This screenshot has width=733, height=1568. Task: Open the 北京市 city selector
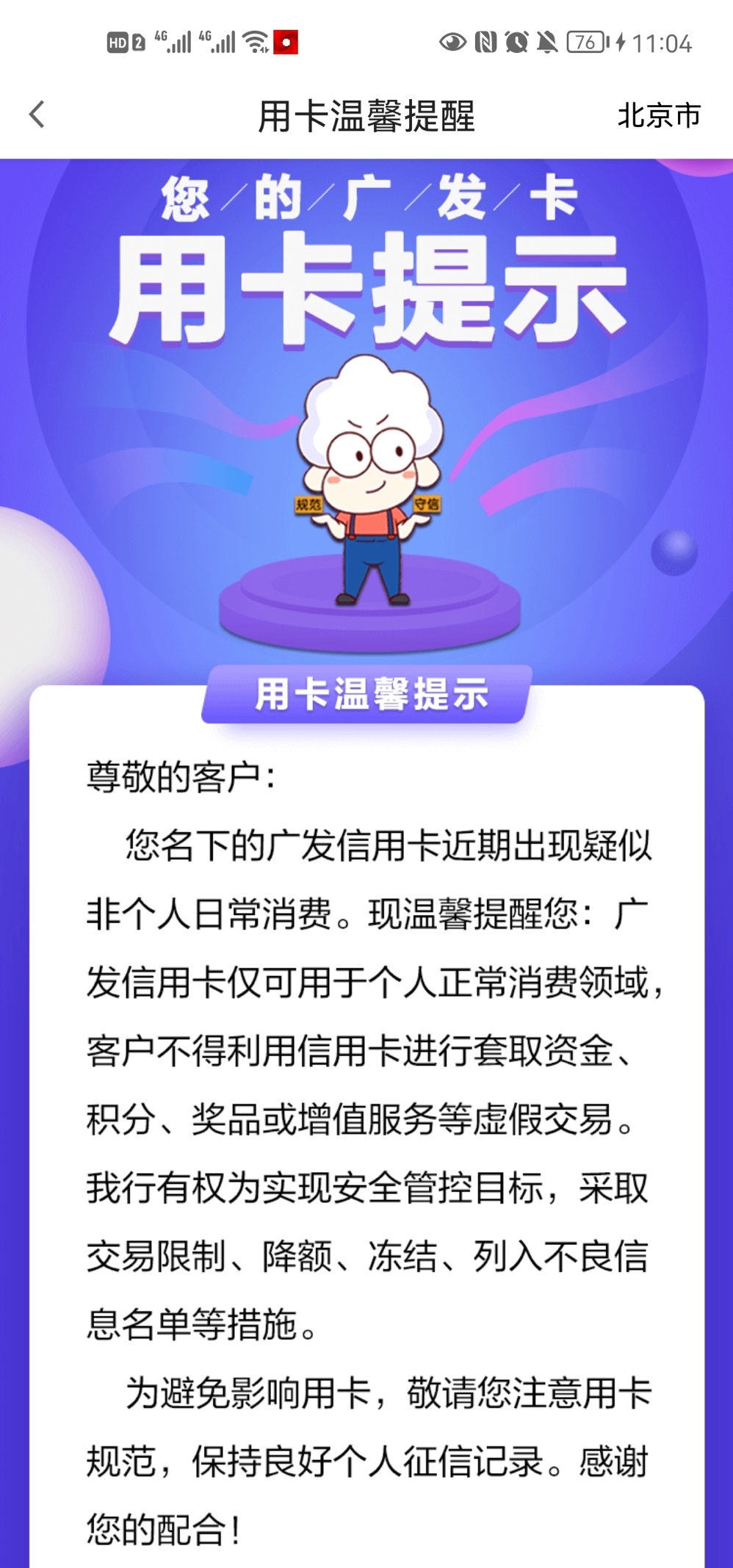click(x=658, y=115)
